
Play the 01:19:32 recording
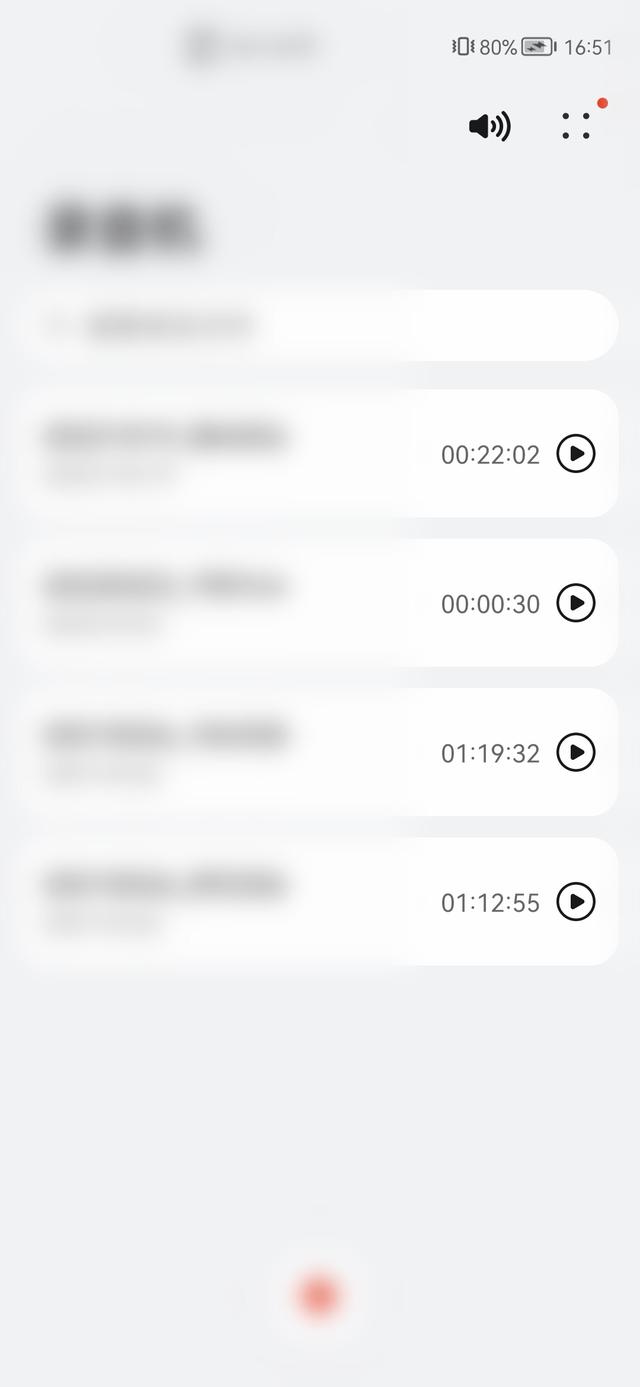pyautogui.click(x=576, y=752)
